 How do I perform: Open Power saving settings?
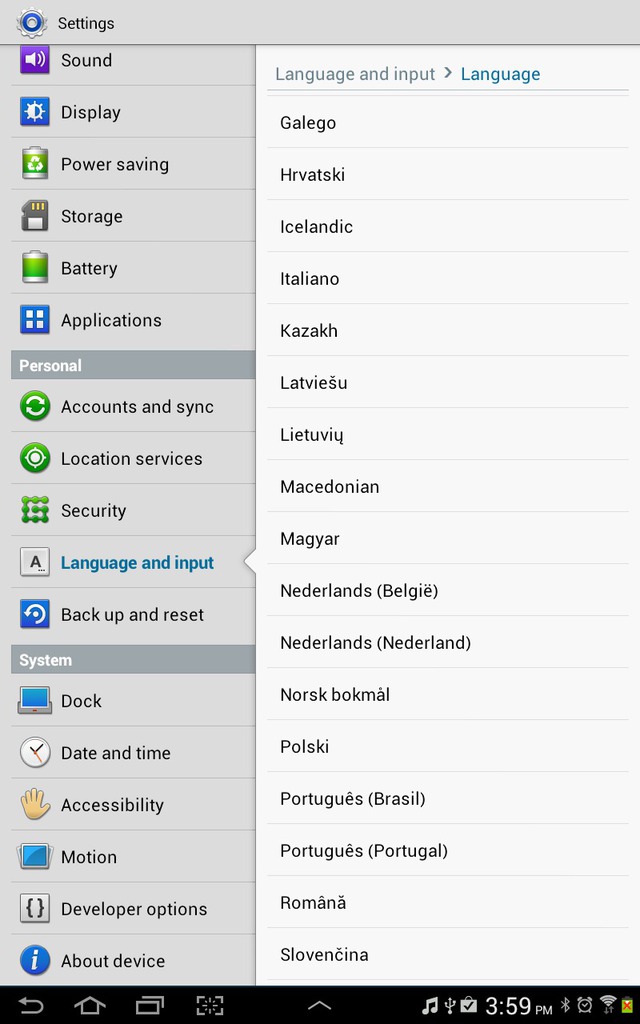point(133,164)
